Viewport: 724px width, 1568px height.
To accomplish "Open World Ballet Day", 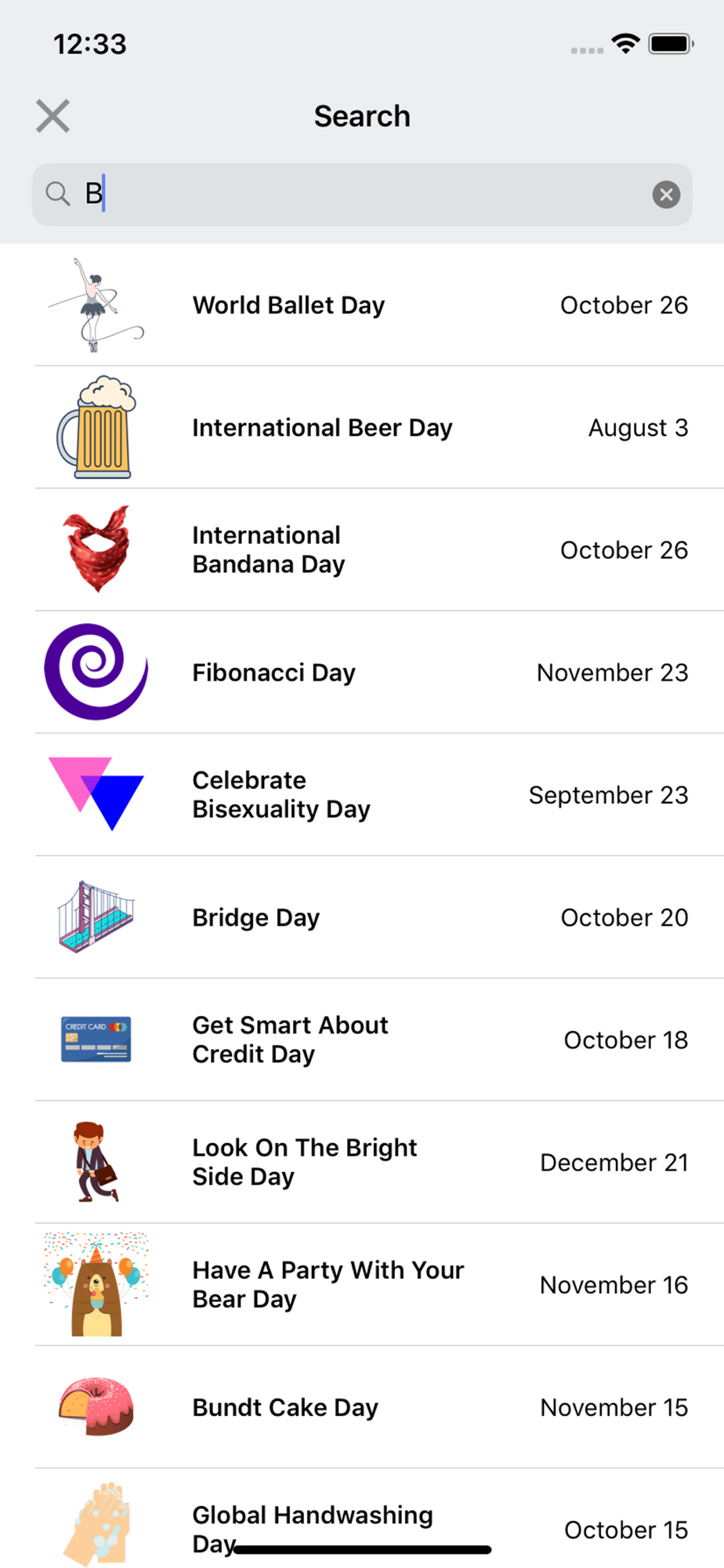I will click(x=362, y=305).
